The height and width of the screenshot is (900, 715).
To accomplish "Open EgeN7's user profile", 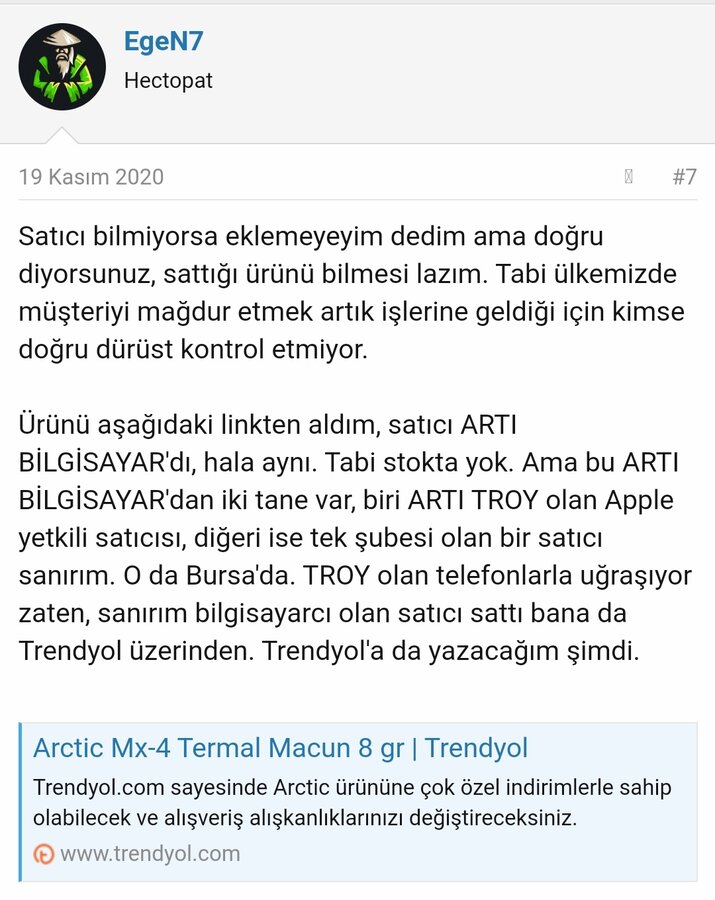I will [163, 42].
